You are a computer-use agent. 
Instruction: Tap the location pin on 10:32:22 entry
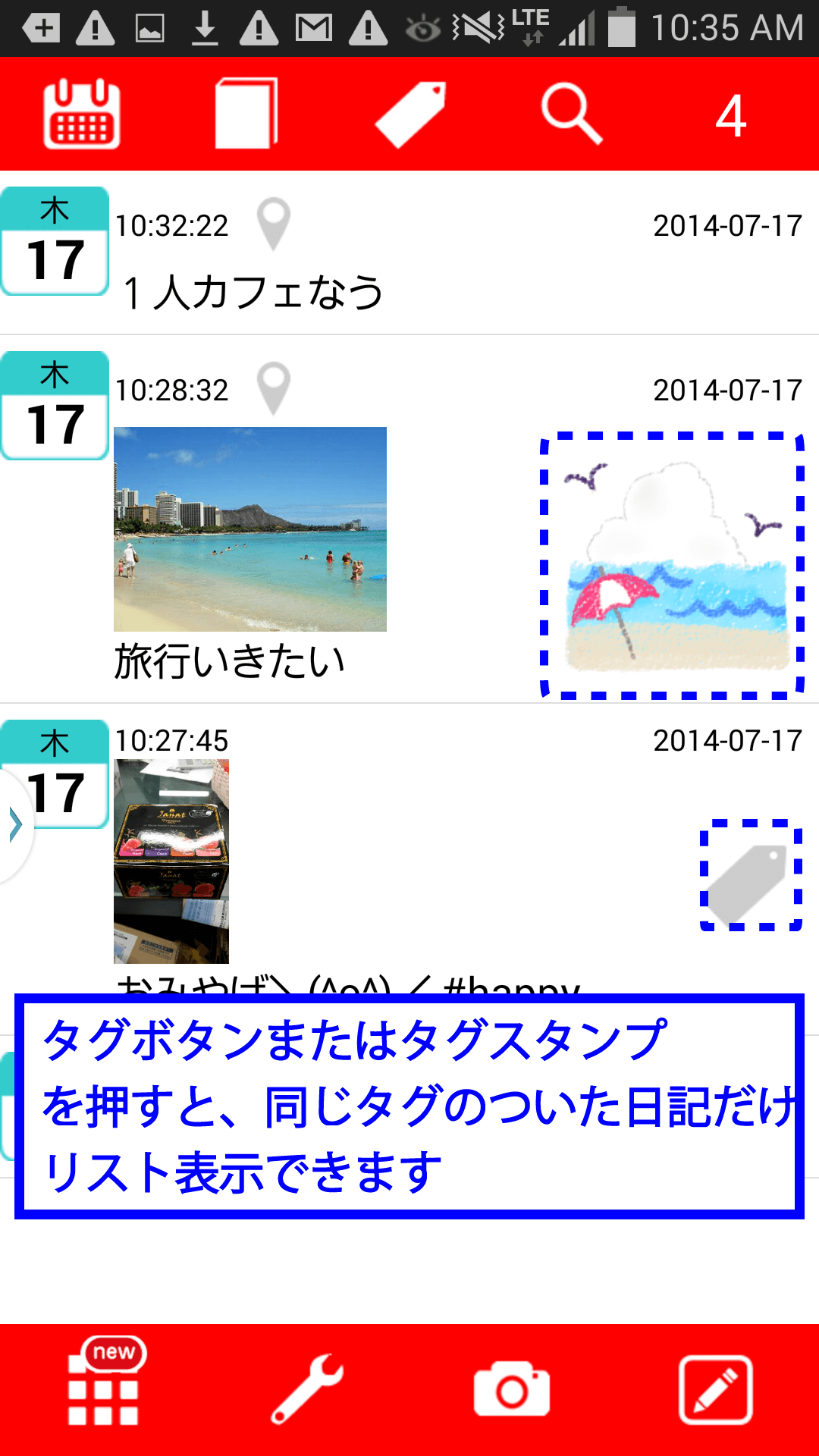click(x=273, y=223)
